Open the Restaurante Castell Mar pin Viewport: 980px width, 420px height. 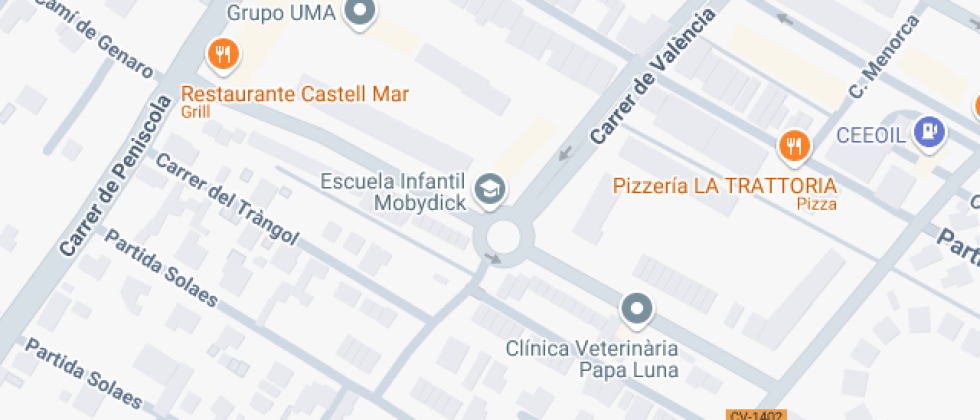pyautogui.click(x=223, y=54)
